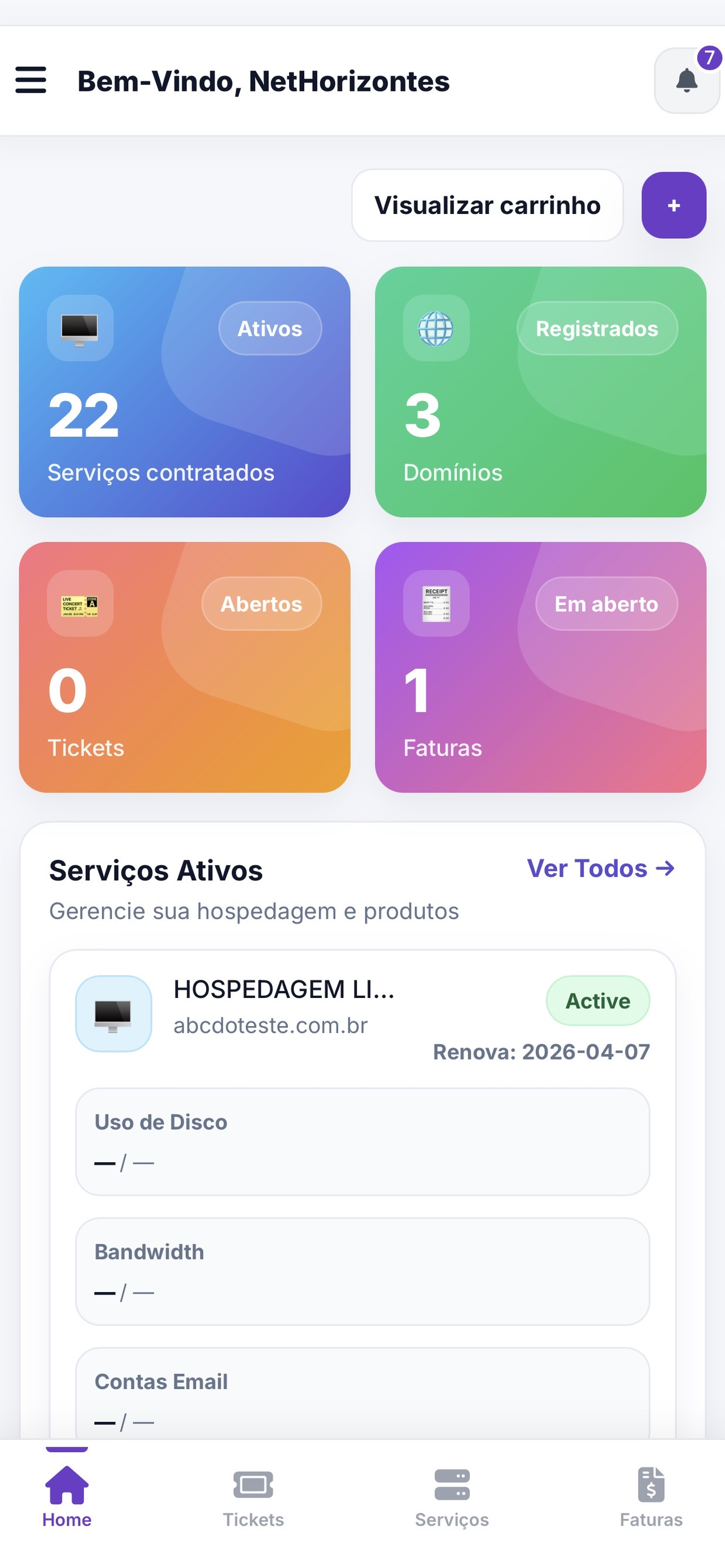Image resolution: width=725 pixels, height=1568 pixels.
Task: Click the Em aberto pill on Faturas card
Action: point(606,605)
